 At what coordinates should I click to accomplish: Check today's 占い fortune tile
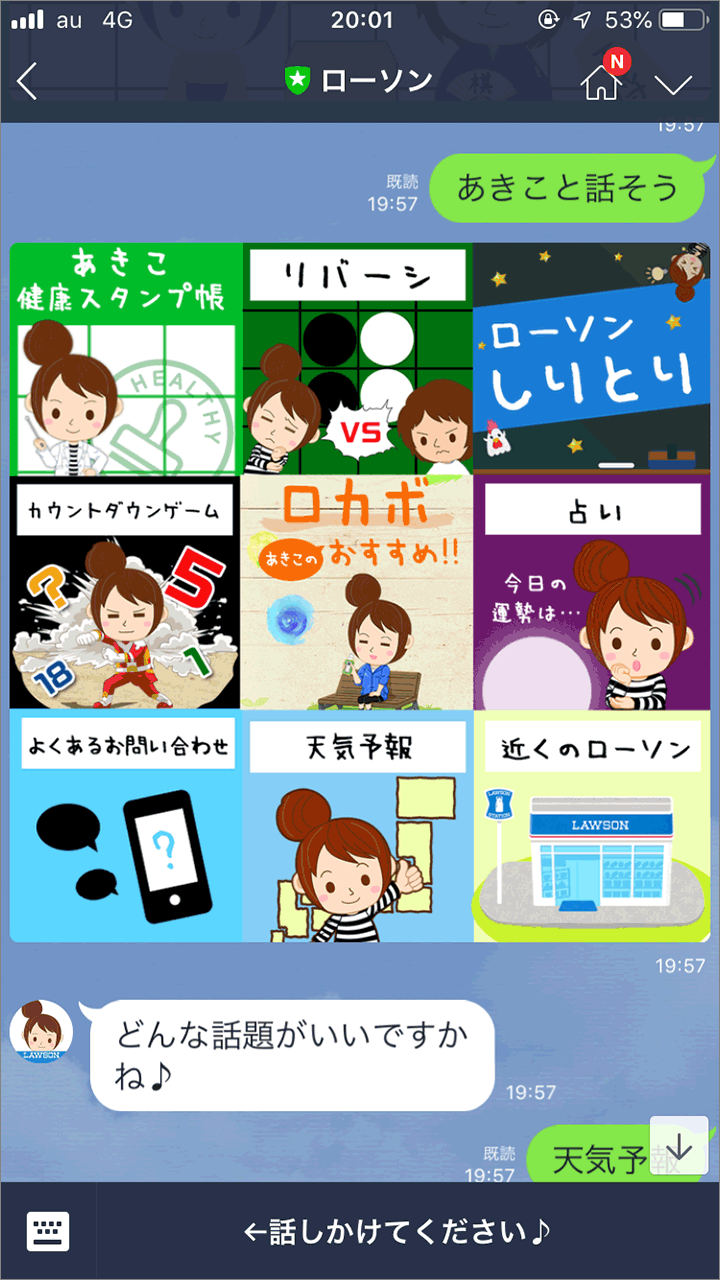[590, 592]
